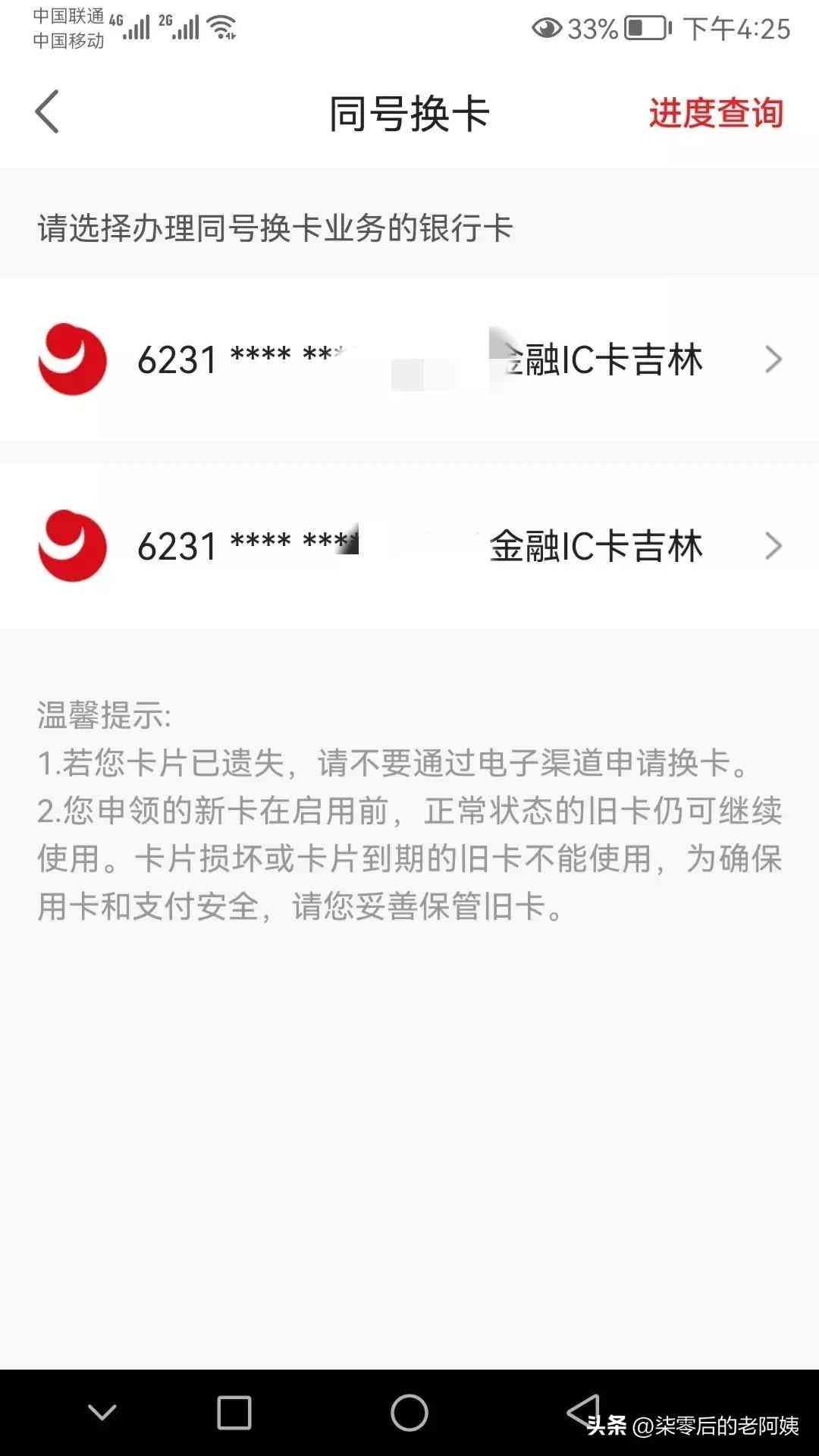819x1456 pixels.
Task: Tap the system back triangle button
Action: 582,1411
